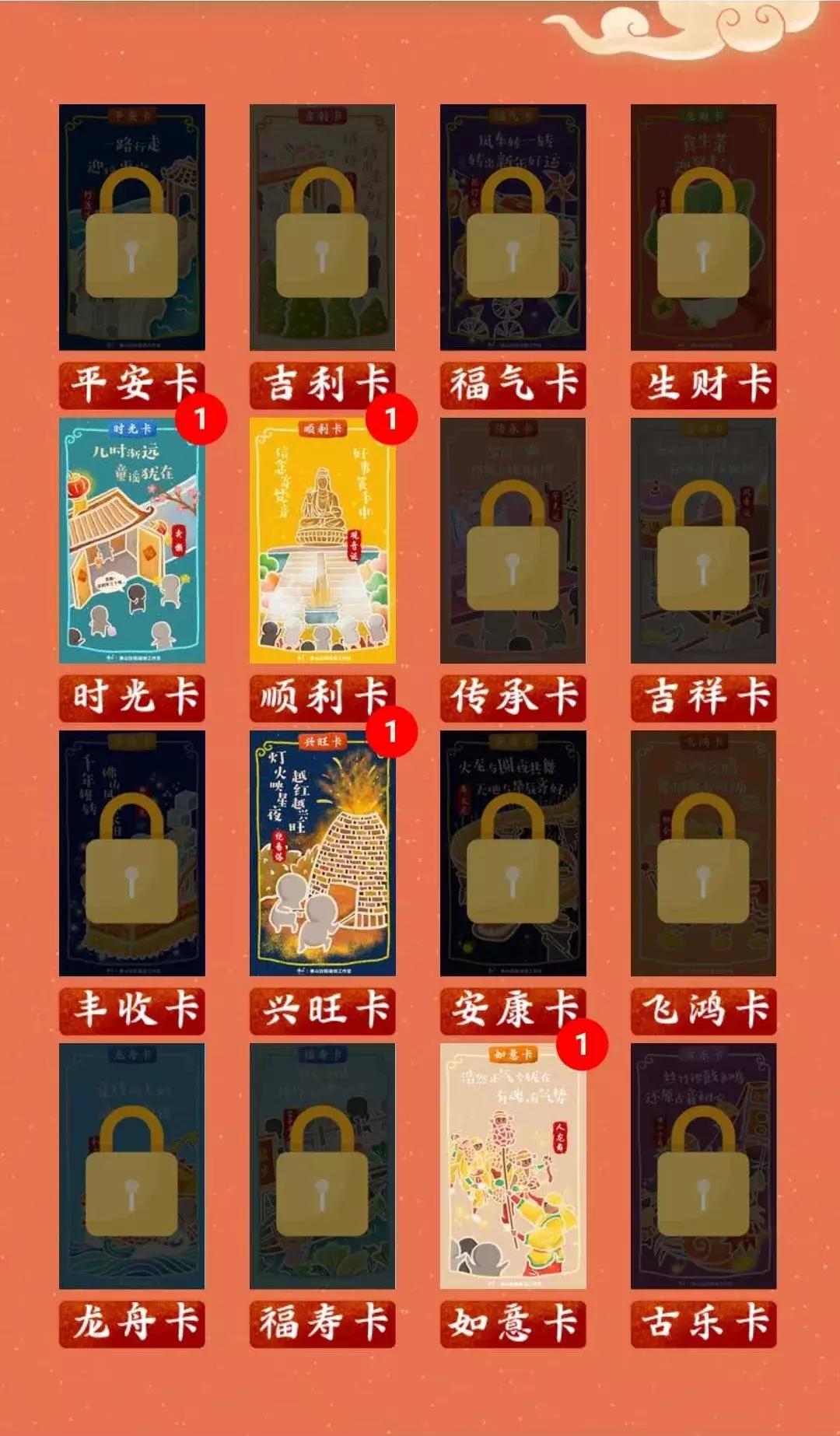The width and height of the screenshot is (840, 1436).
Task: Tap the locked 平安卡 card
Action: [132, 227]
